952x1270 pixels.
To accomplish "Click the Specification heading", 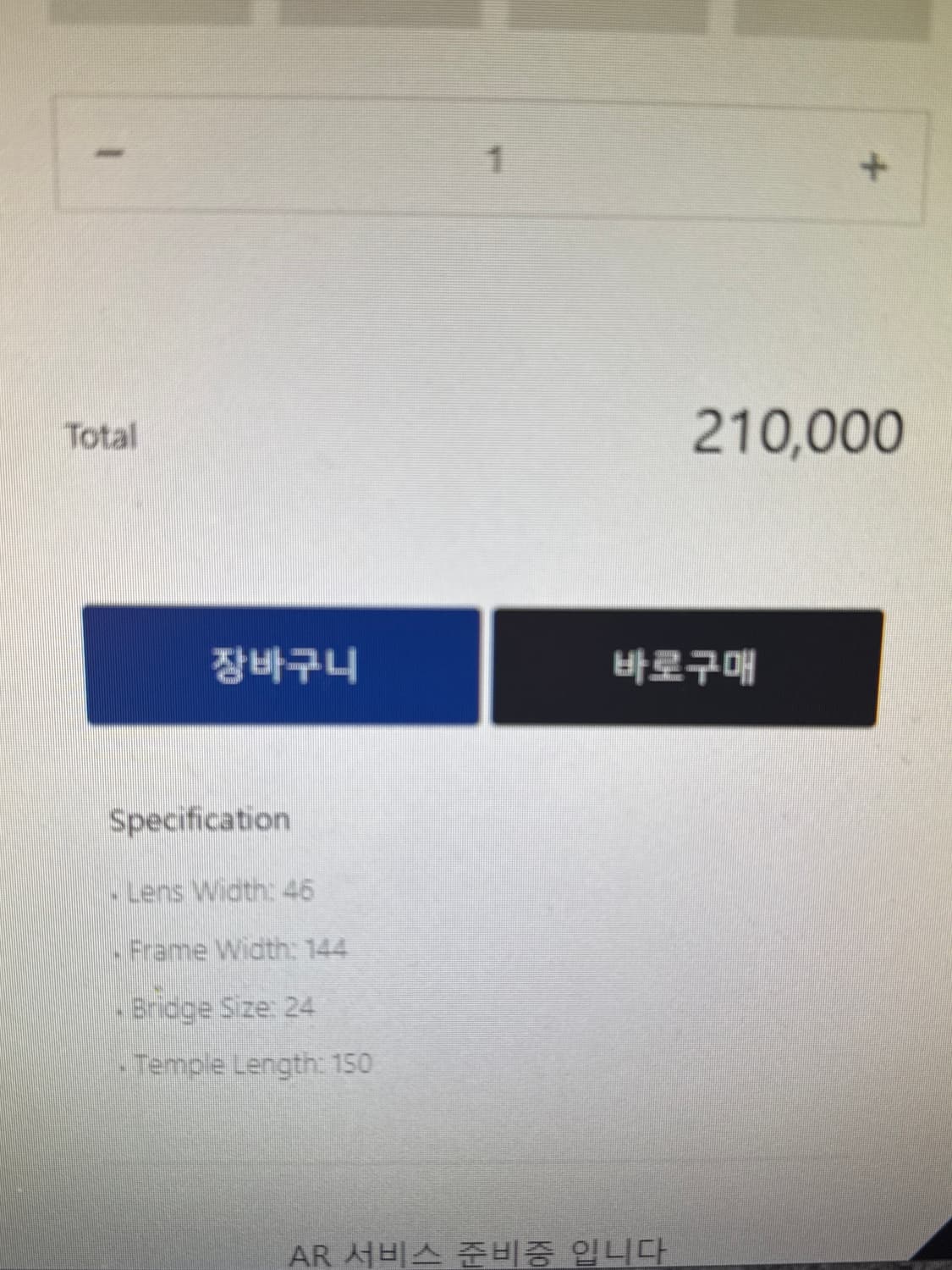I will tap(201, 818).
